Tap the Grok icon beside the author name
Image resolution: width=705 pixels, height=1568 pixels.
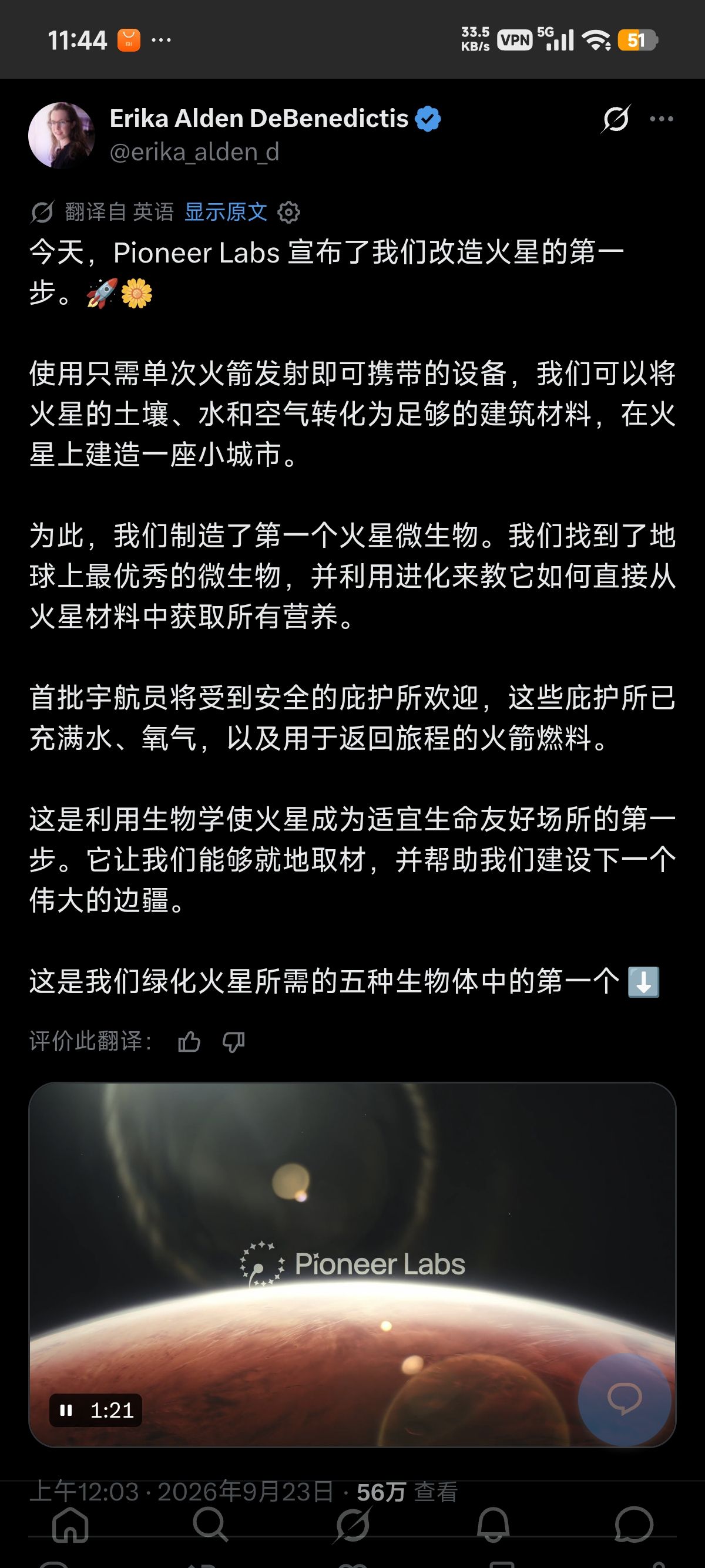click(615, 119)
